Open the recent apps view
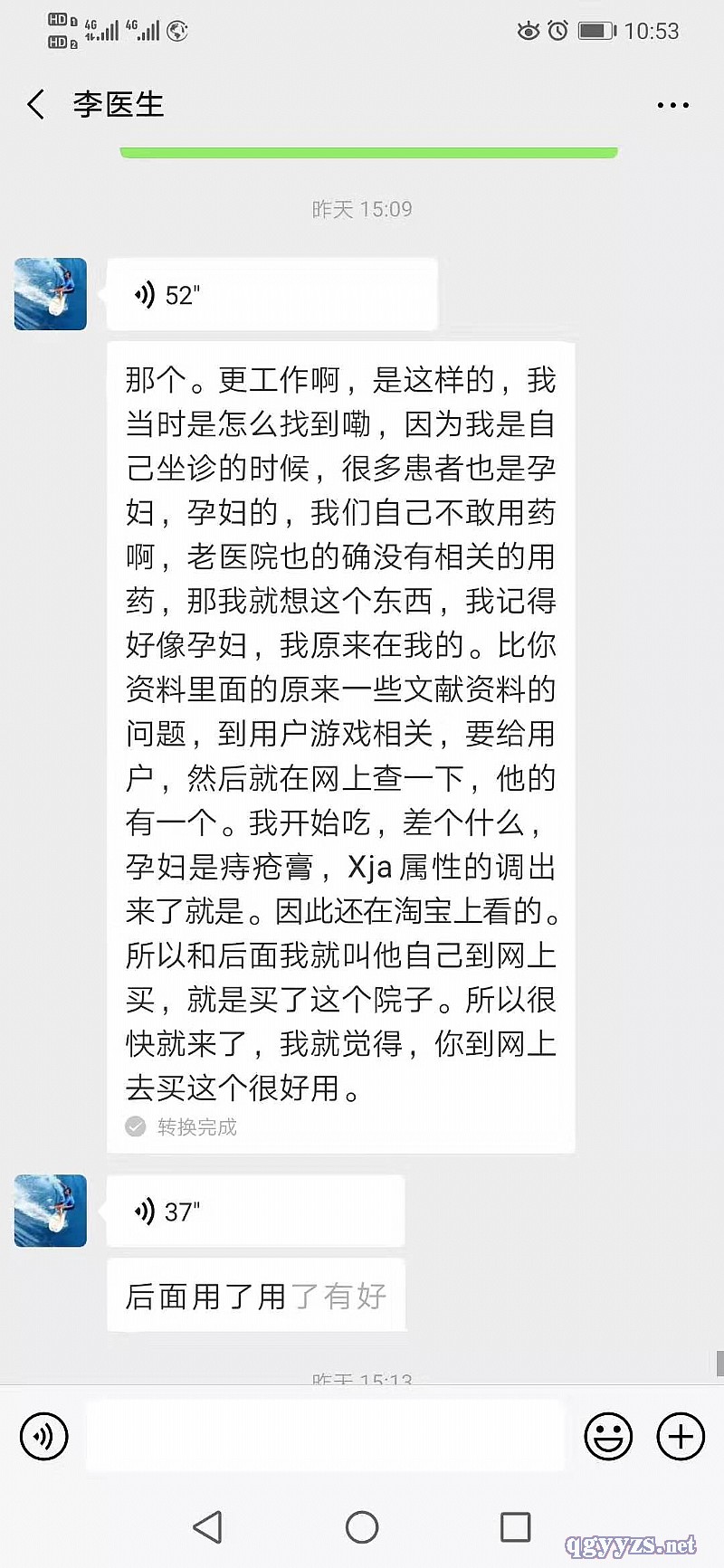Image resolution: width=724 pixels, height=1568 pixels. click(x=516, y=1527)
